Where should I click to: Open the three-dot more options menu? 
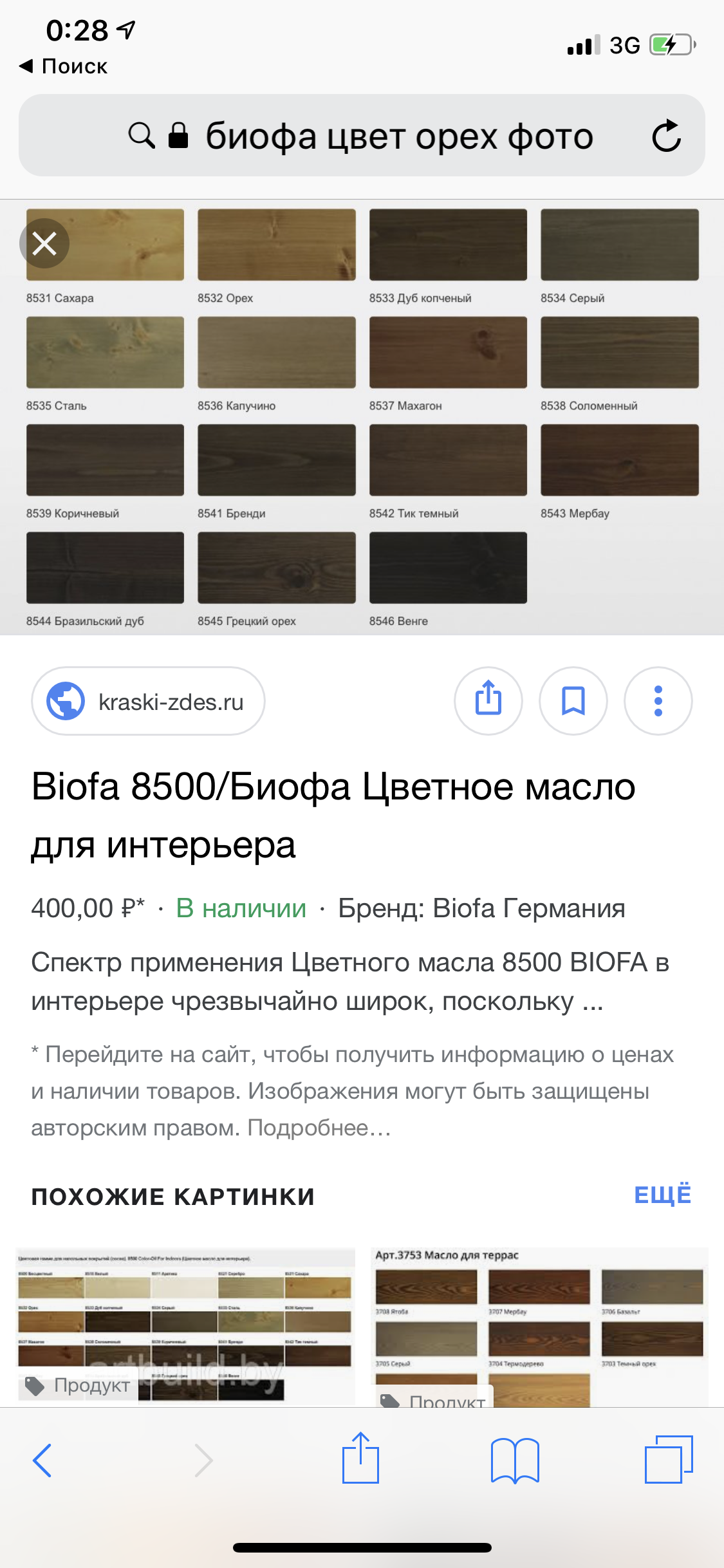[658, 701]
